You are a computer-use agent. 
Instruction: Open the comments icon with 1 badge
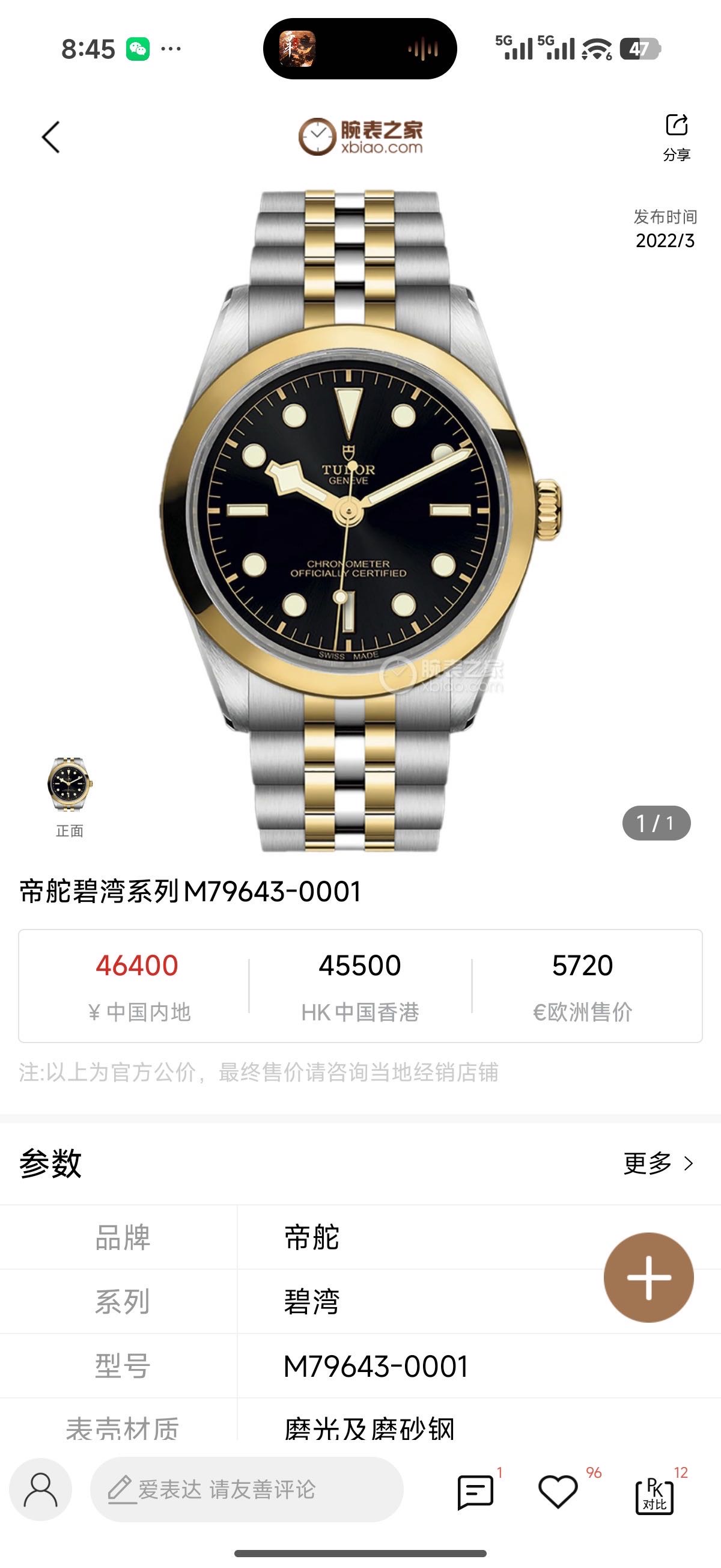(x=475, y=1492)
